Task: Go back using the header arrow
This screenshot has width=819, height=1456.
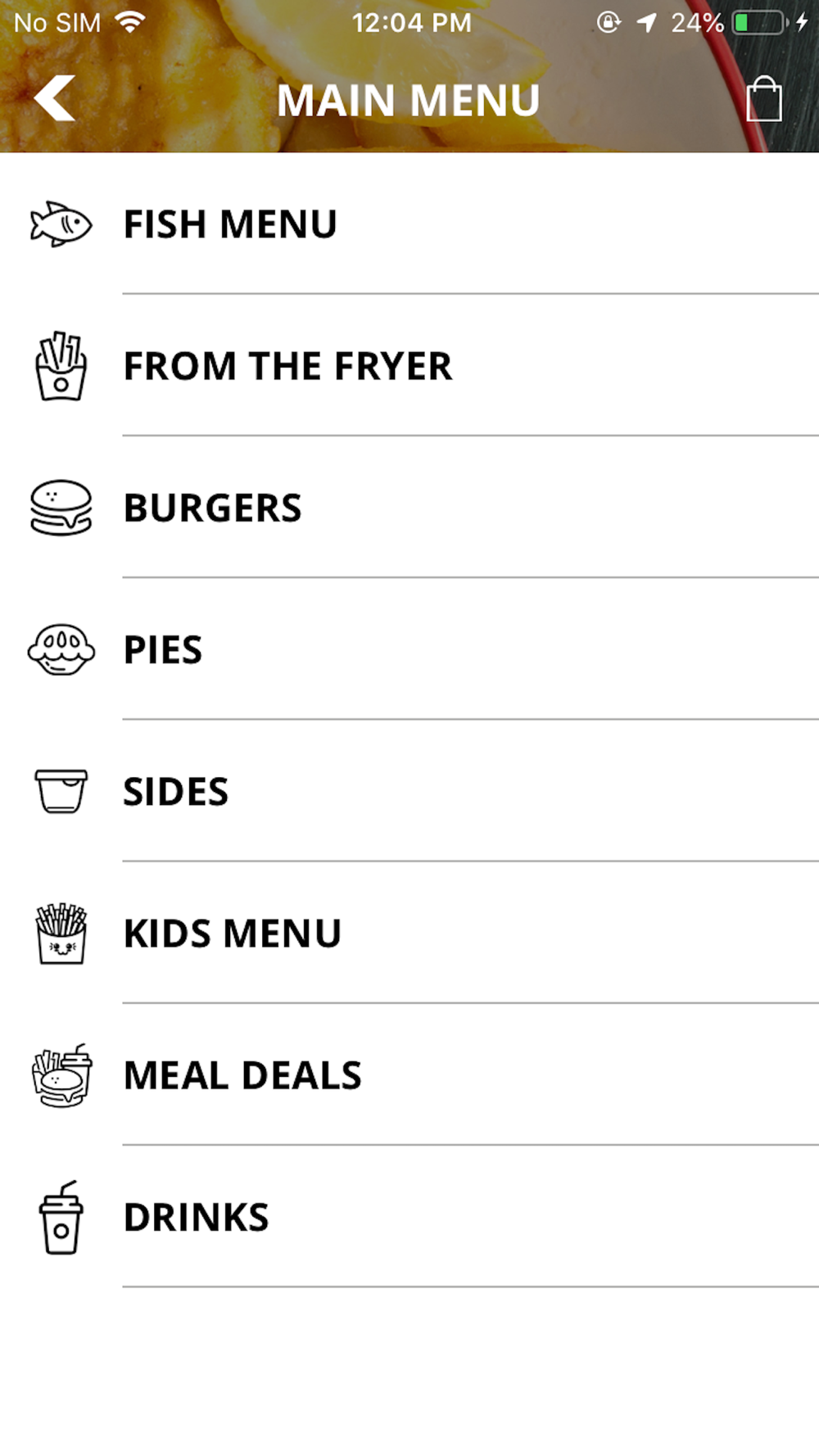Action: [54, 98]
